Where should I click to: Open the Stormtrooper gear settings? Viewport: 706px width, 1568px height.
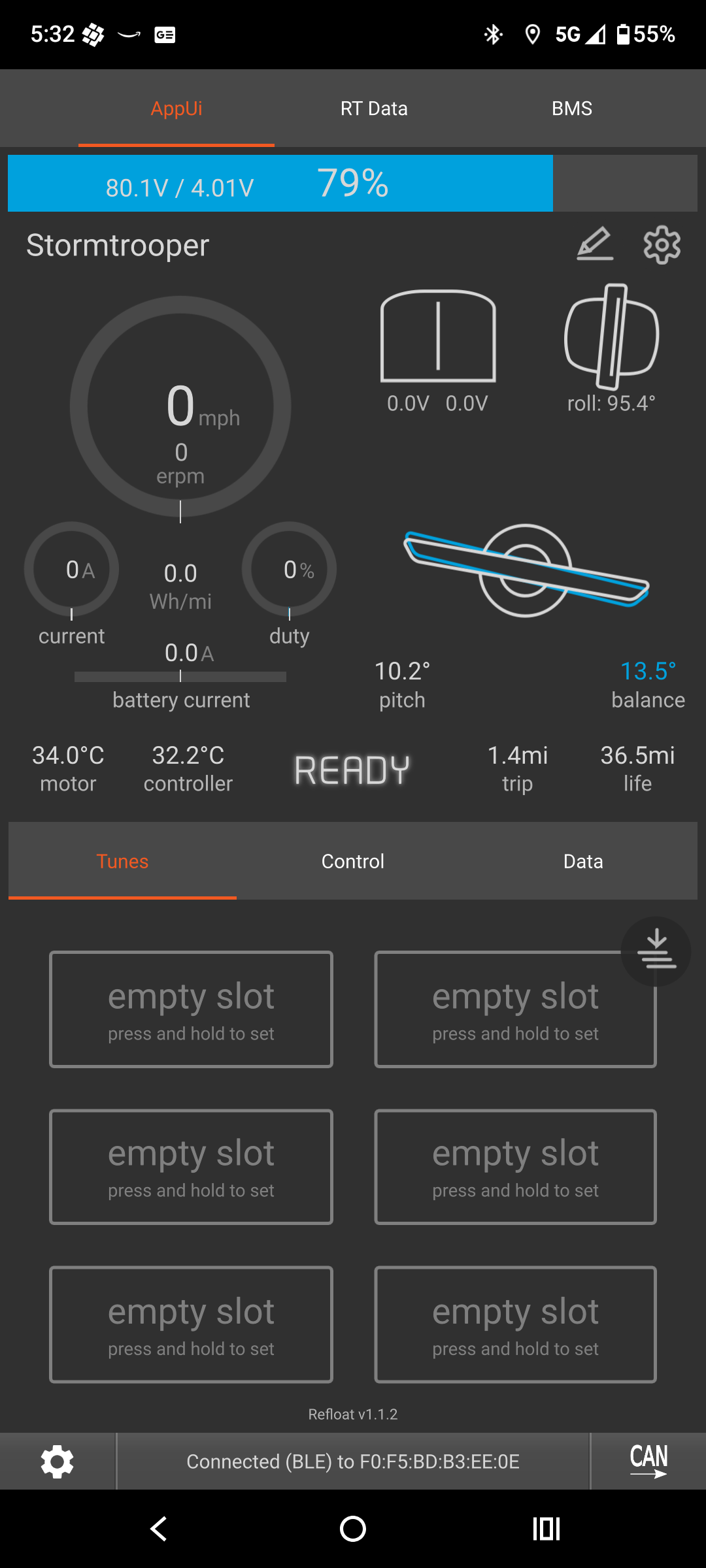click(x=662, y=245)
